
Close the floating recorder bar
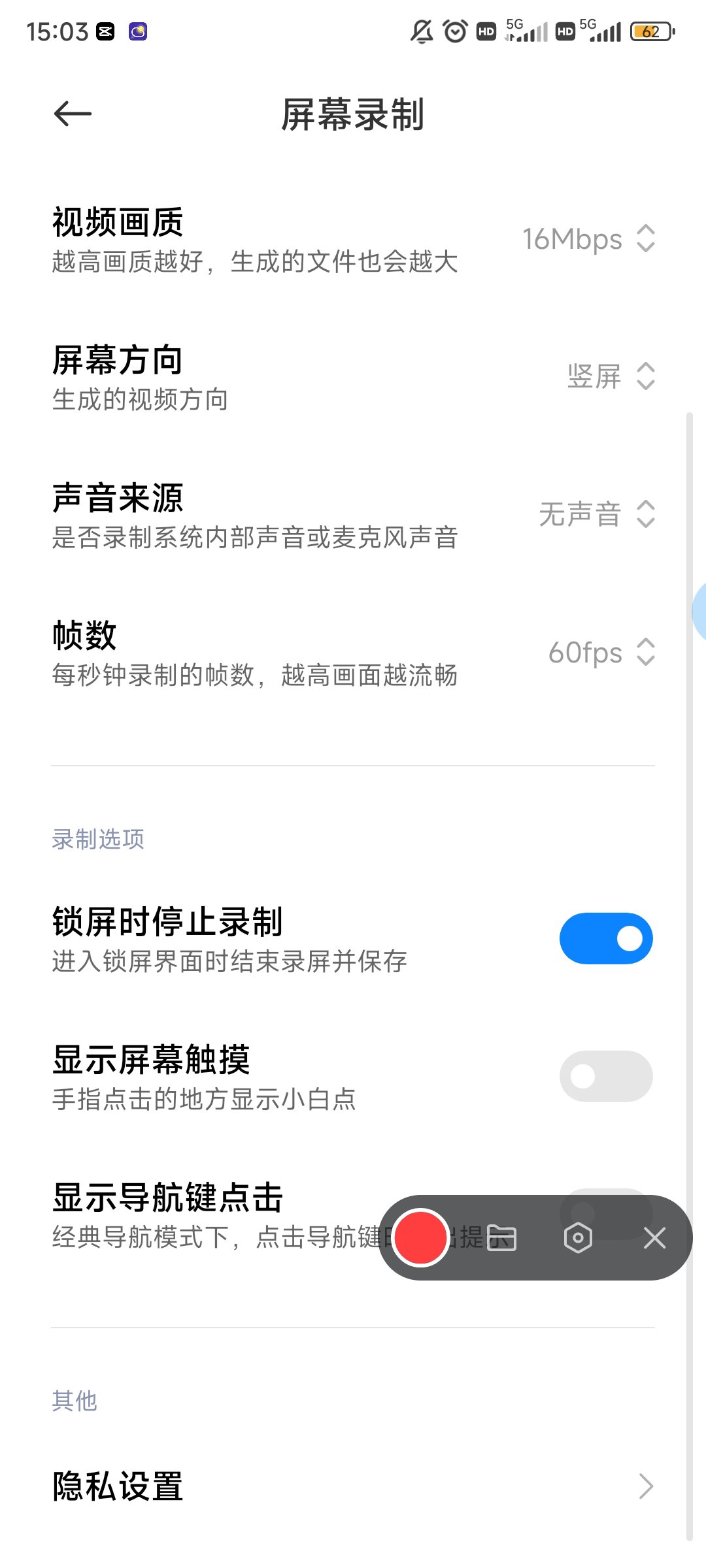point(654,1238)
